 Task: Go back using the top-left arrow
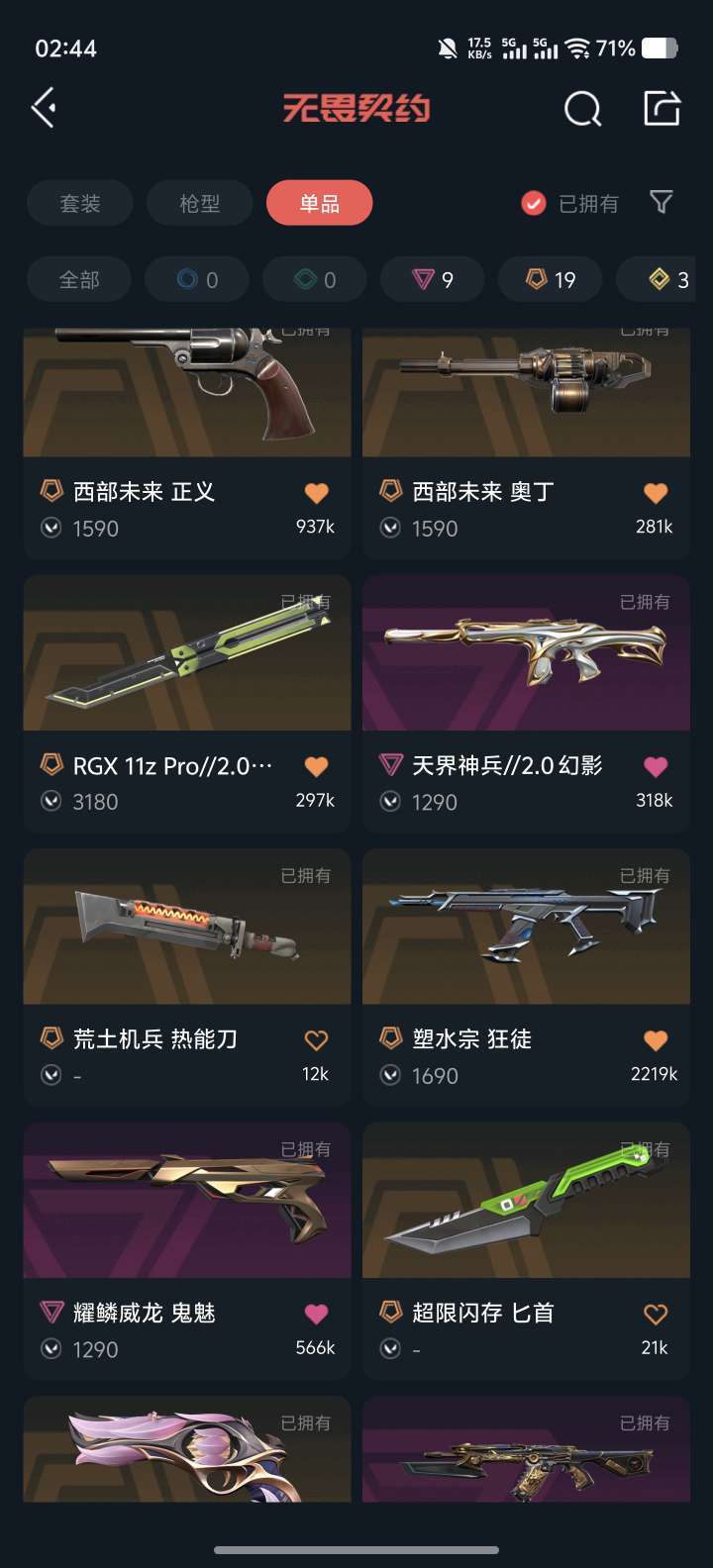pyautogui.click(x=44, y=108)
